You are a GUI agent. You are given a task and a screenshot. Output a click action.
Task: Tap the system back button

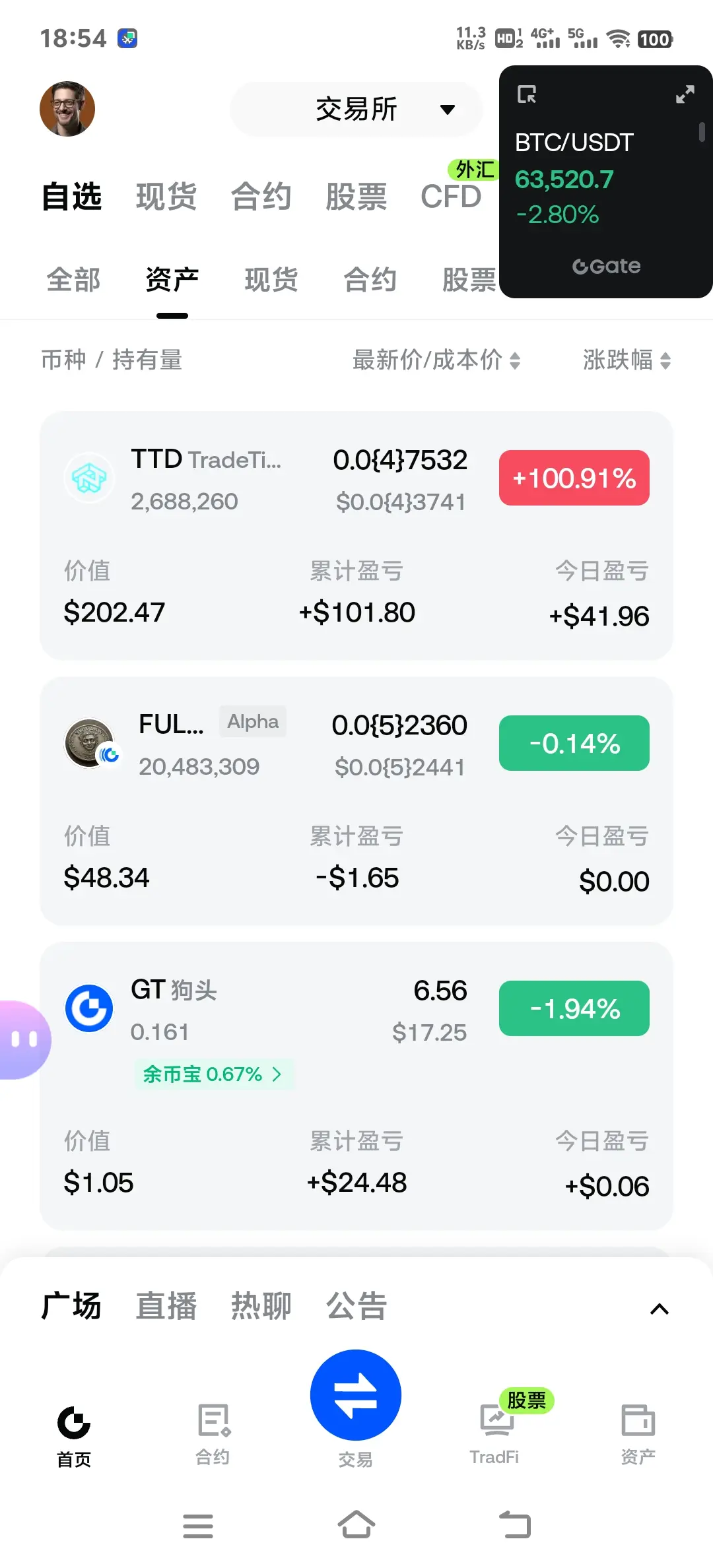pos(516,1524)
